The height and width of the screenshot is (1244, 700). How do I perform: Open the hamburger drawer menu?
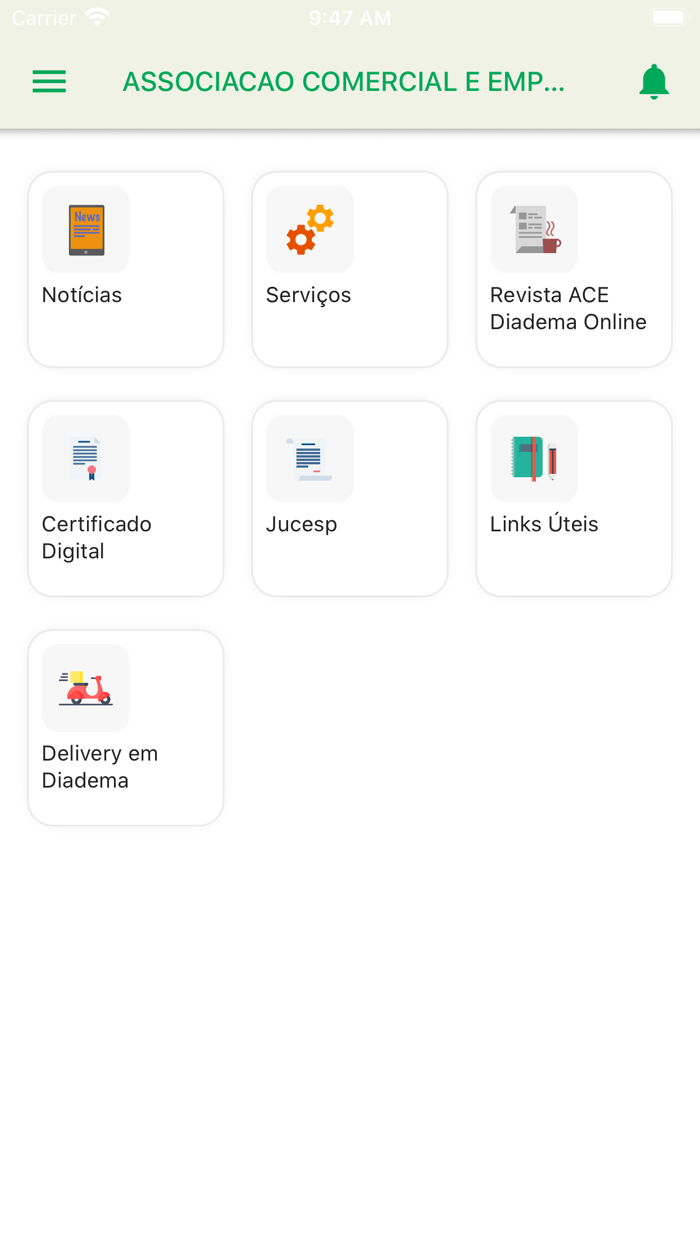click(x=49, y=82)
